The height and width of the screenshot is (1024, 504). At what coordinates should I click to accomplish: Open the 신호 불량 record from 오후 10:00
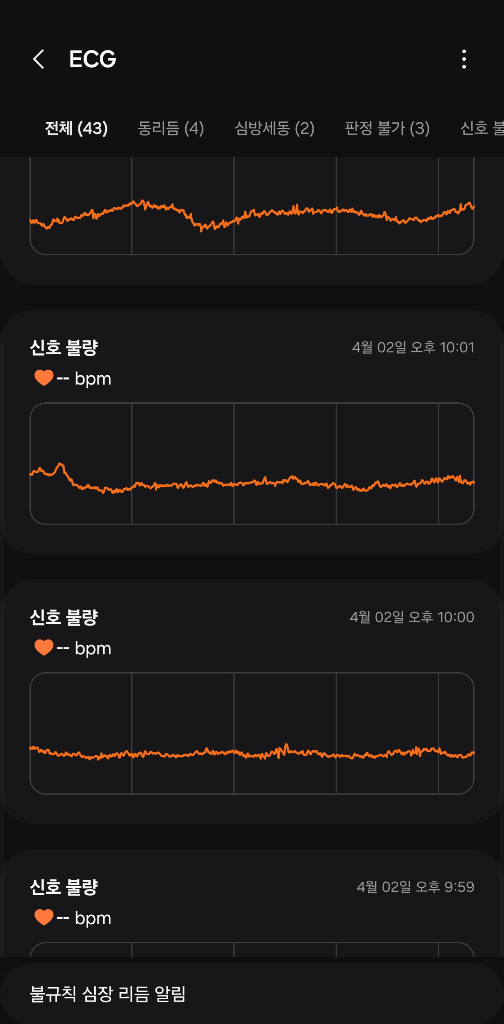252,702
